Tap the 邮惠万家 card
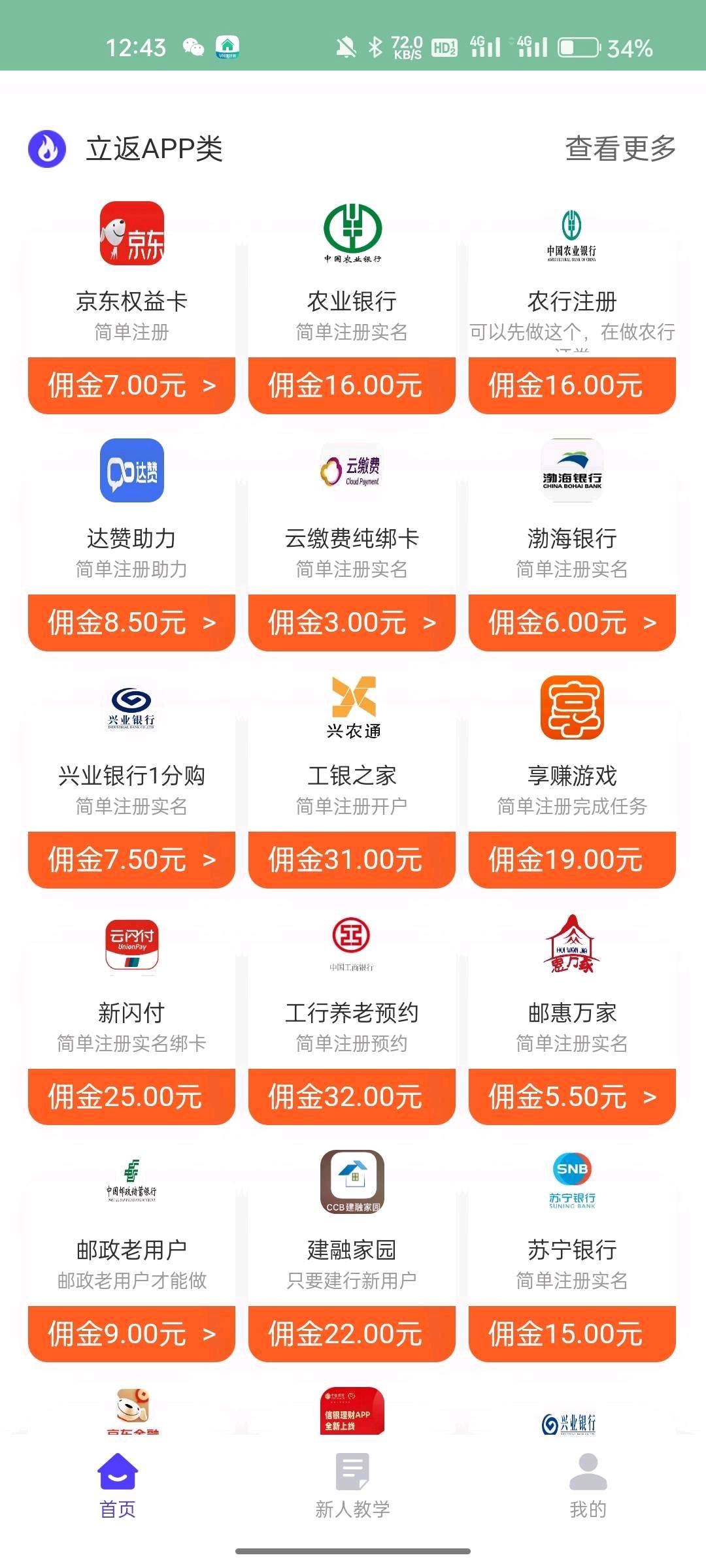This screenshot has width=706, height=1568. [x=572, y=1019]
